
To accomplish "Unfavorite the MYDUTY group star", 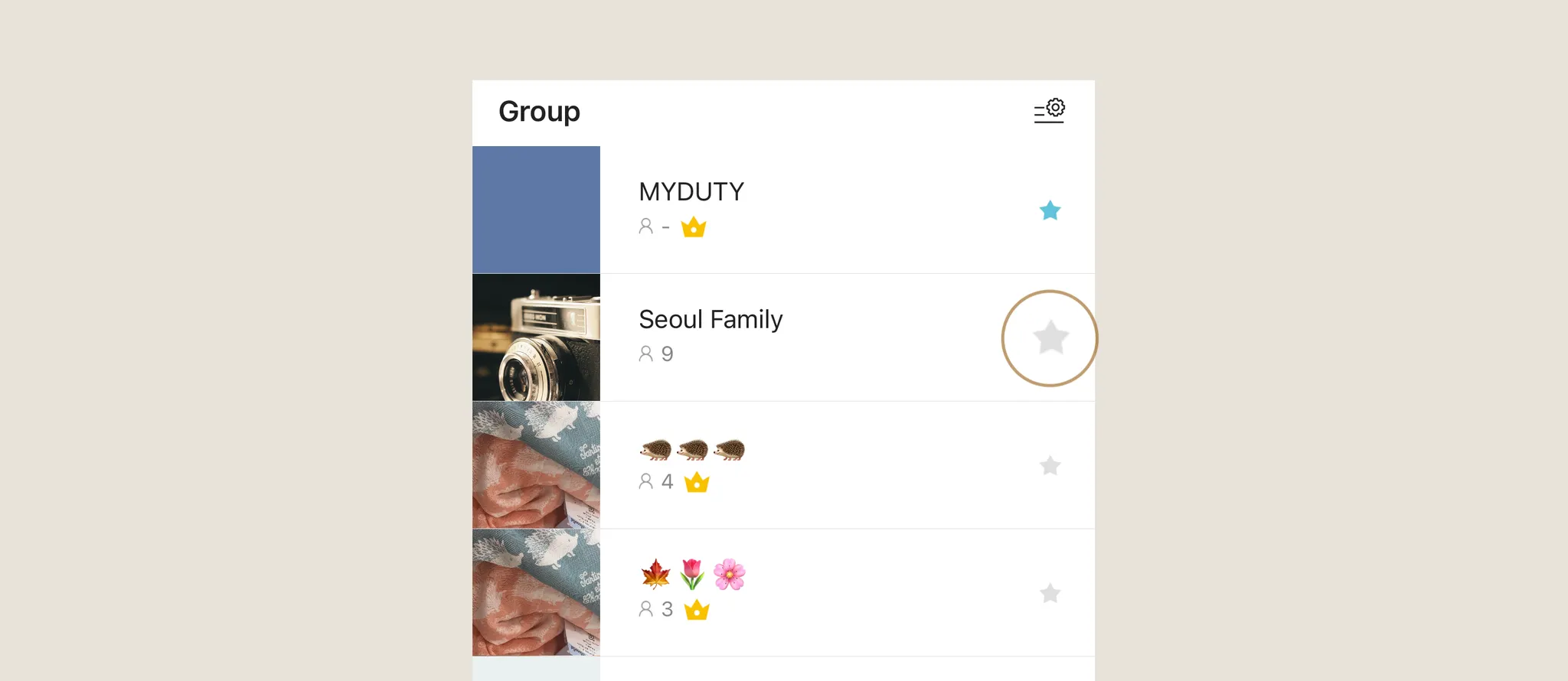I will tap(1050, 210).
